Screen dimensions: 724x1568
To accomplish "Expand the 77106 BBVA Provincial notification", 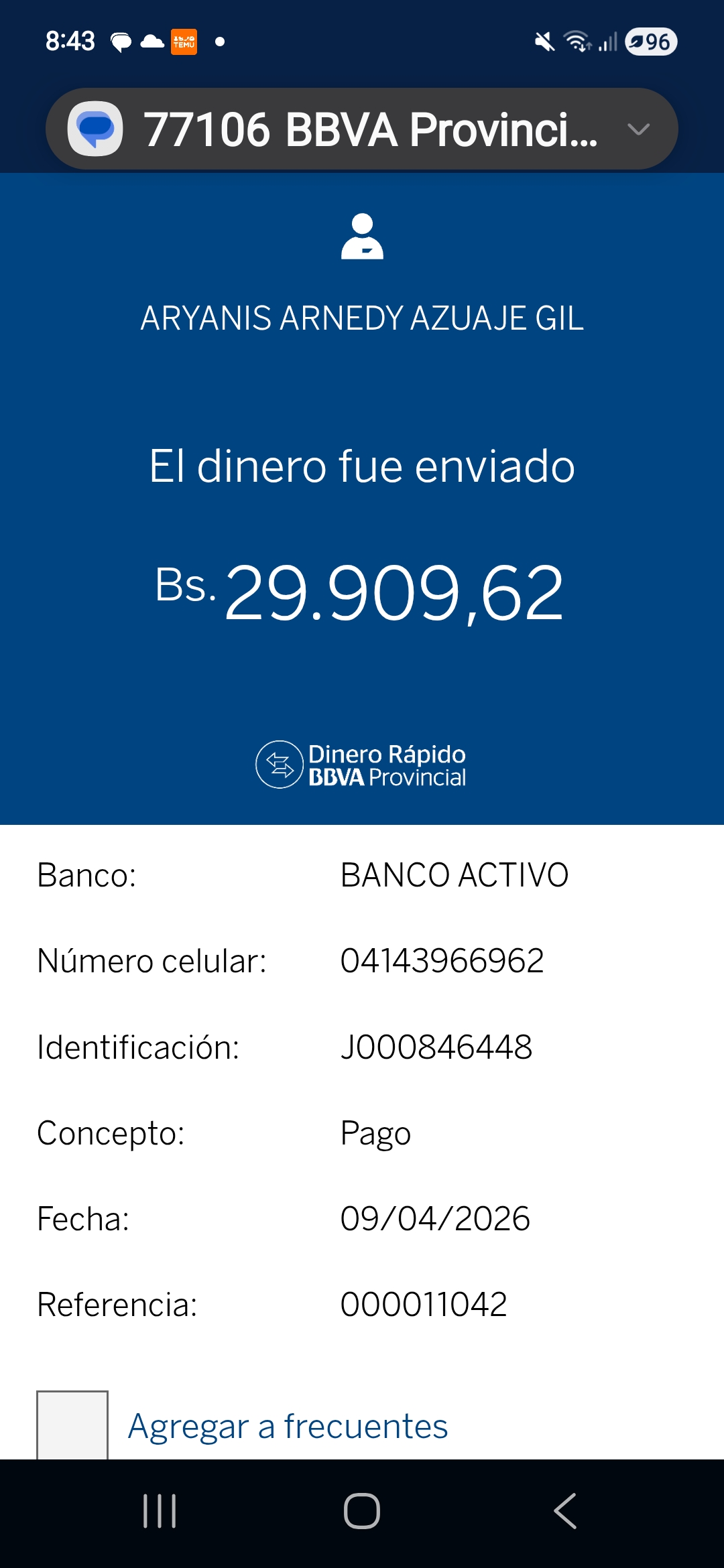I will pyautogui.click(x=638, y=129).
